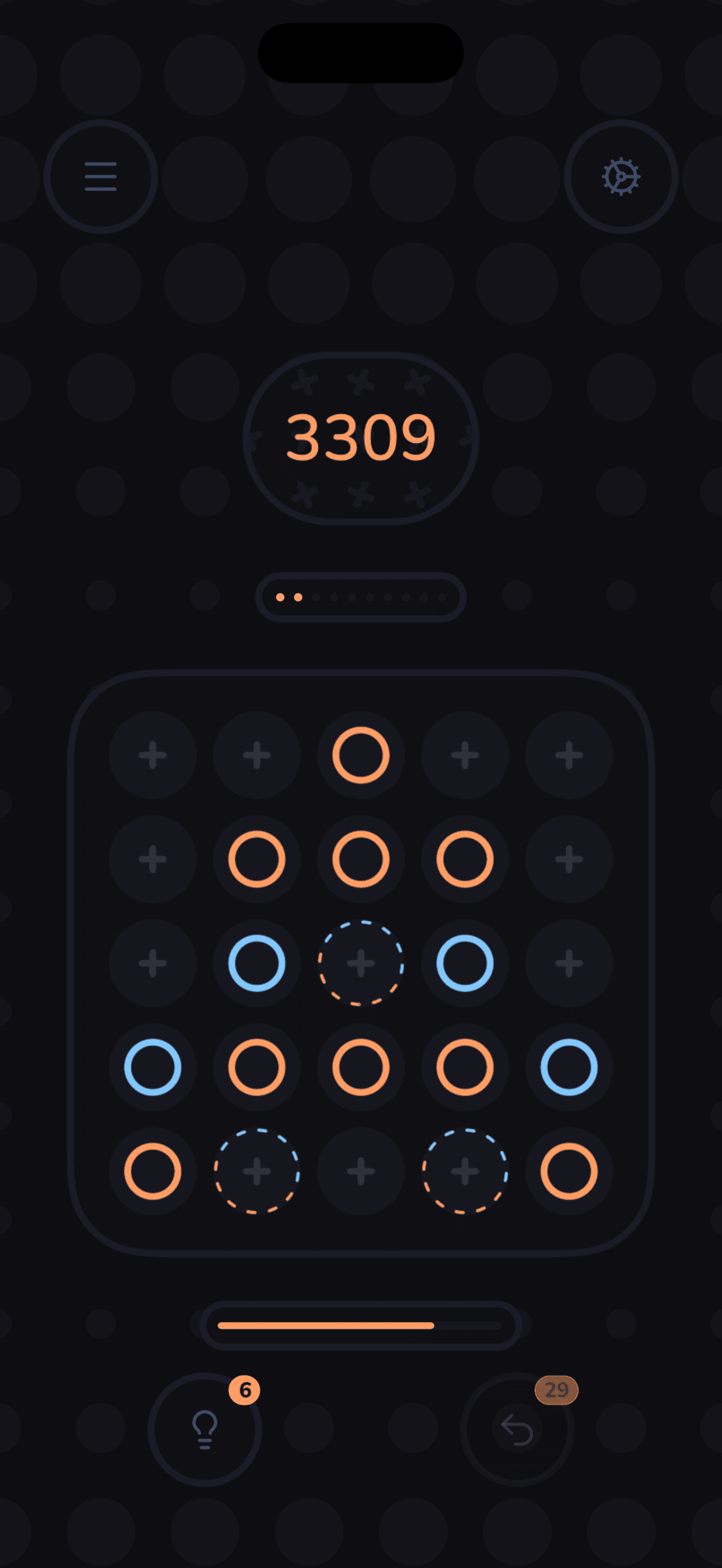Toggle the blue circle right of the dashed center cell
Image resolution: width=722 pixels, height=1568 pixels.
pyautogui.click(x=464, y=962)
